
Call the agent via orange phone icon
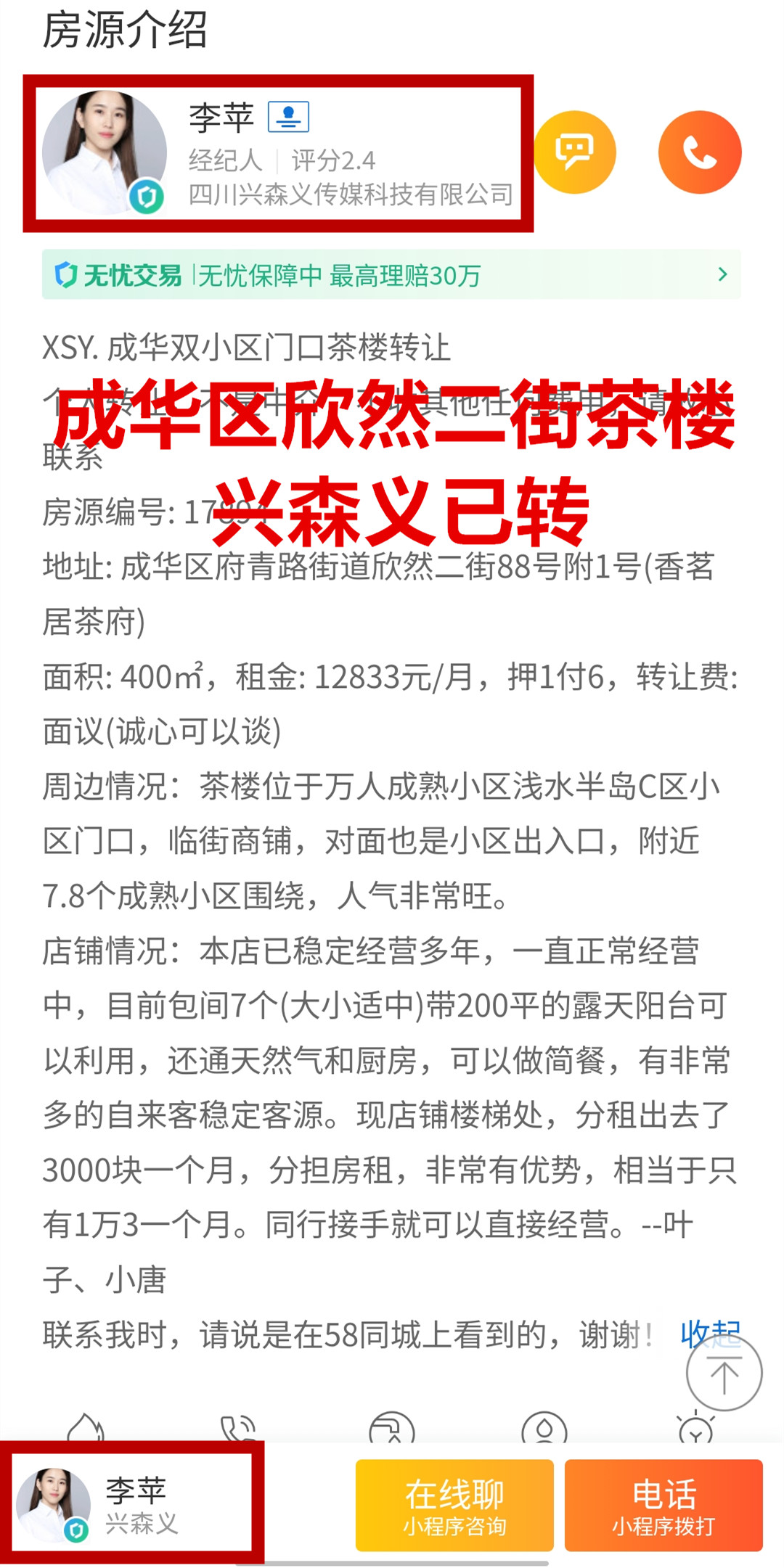point(699,152)
